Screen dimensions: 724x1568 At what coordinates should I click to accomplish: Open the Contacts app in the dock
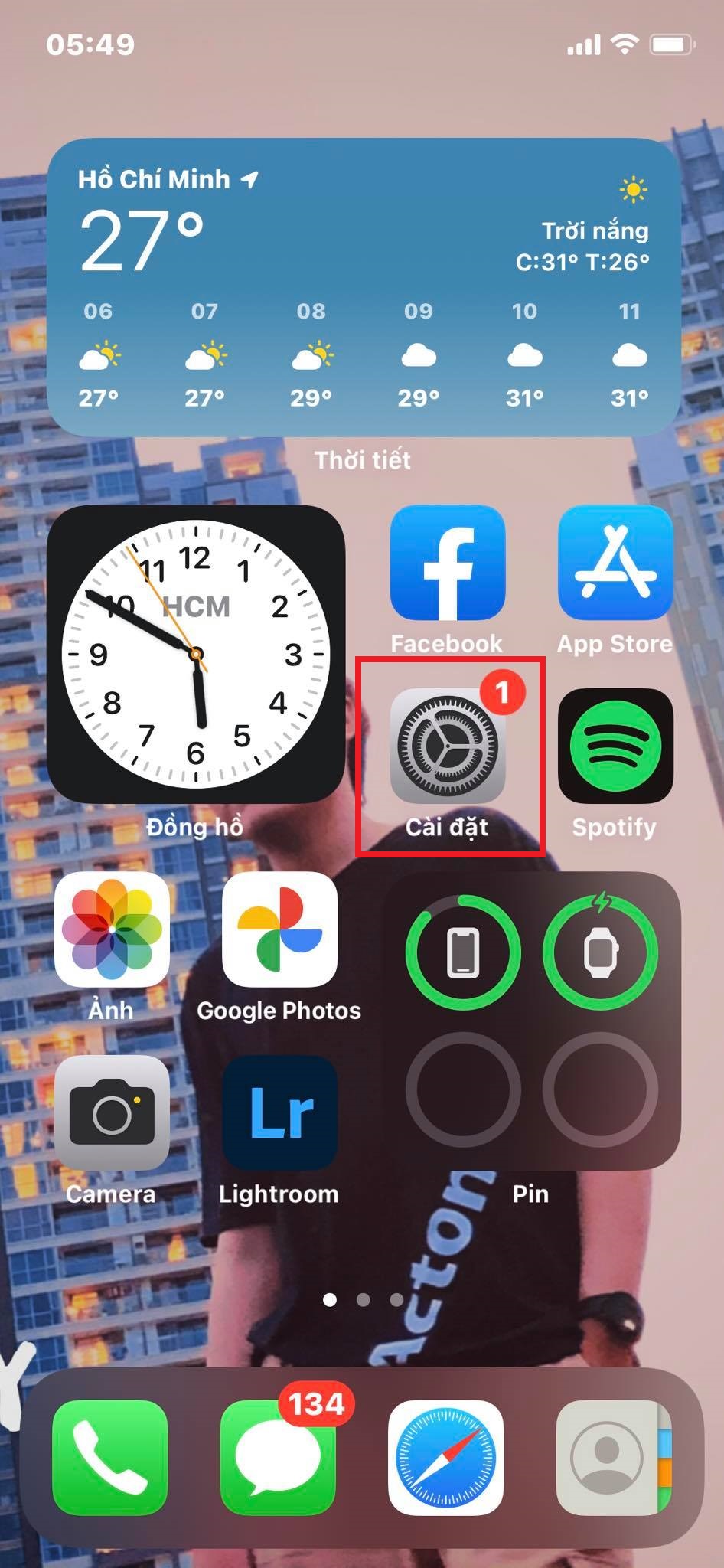(x=614, y=1458)
